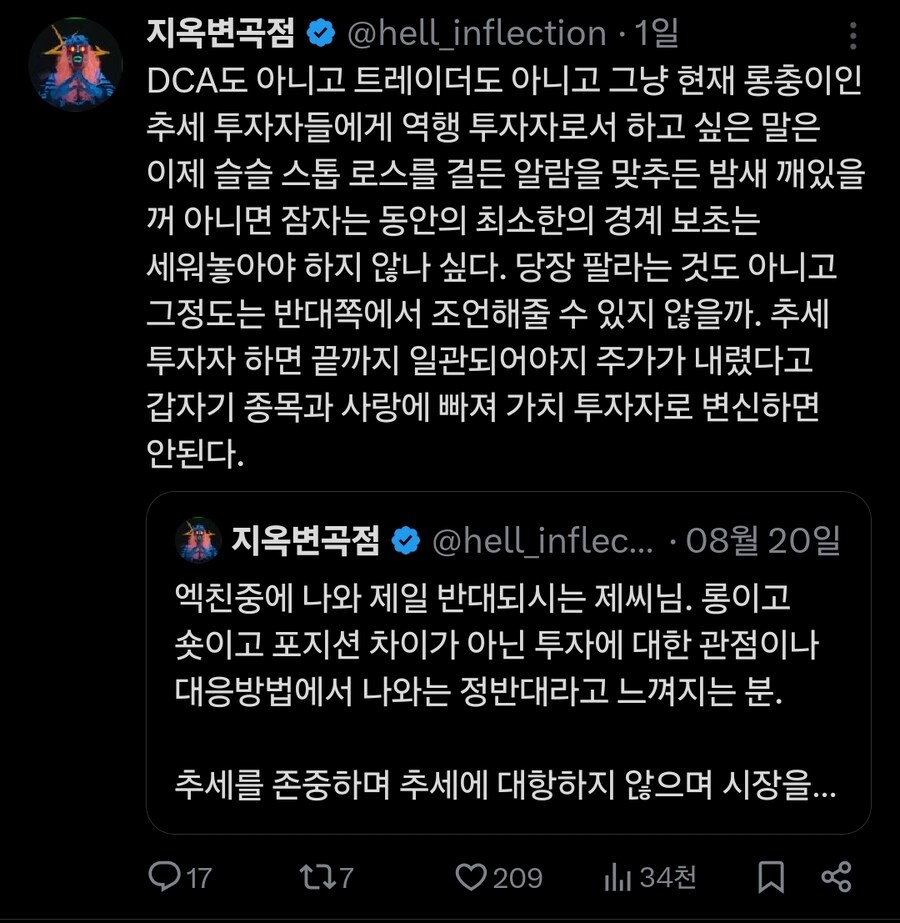Share this tweet

(836, 877)
